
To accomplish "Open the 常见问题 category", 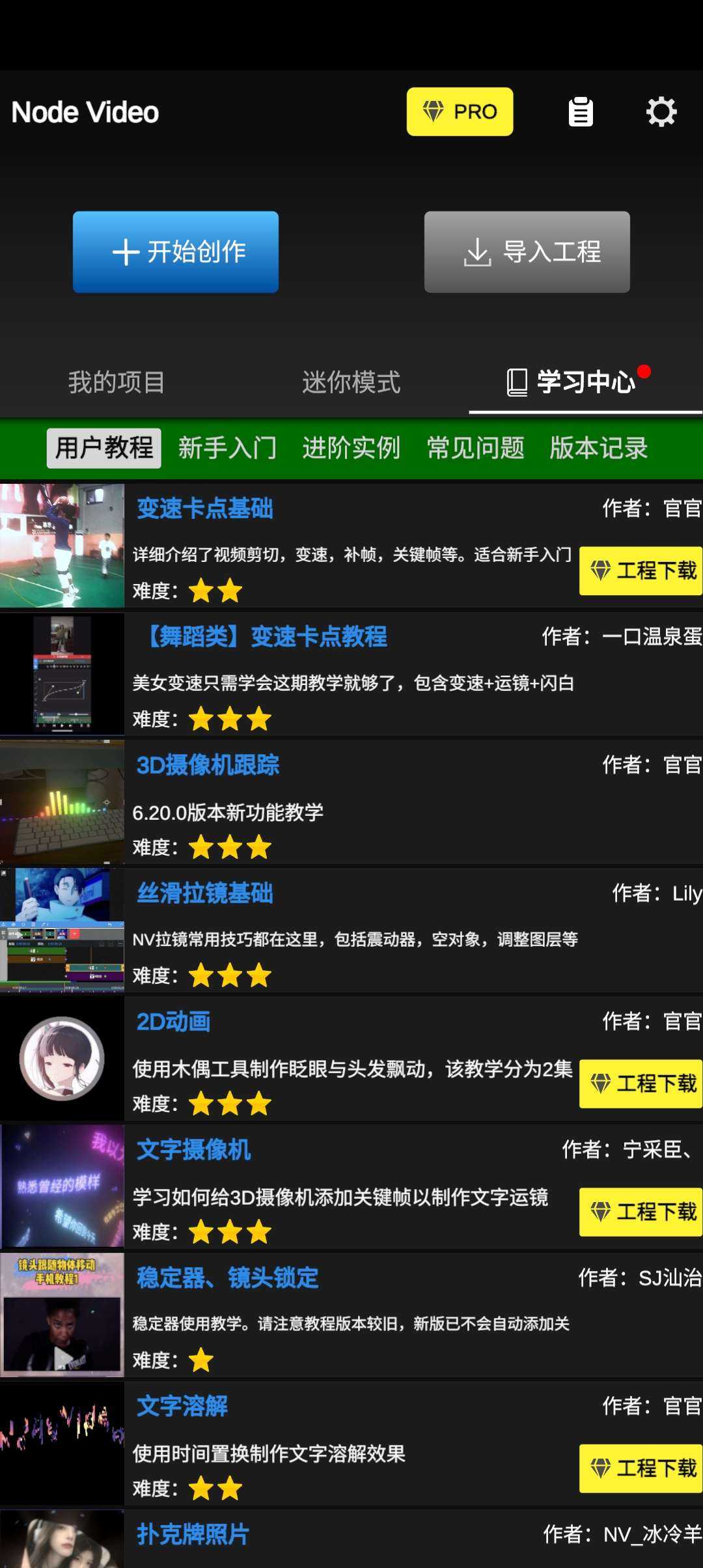I will (x=475, y=448).
